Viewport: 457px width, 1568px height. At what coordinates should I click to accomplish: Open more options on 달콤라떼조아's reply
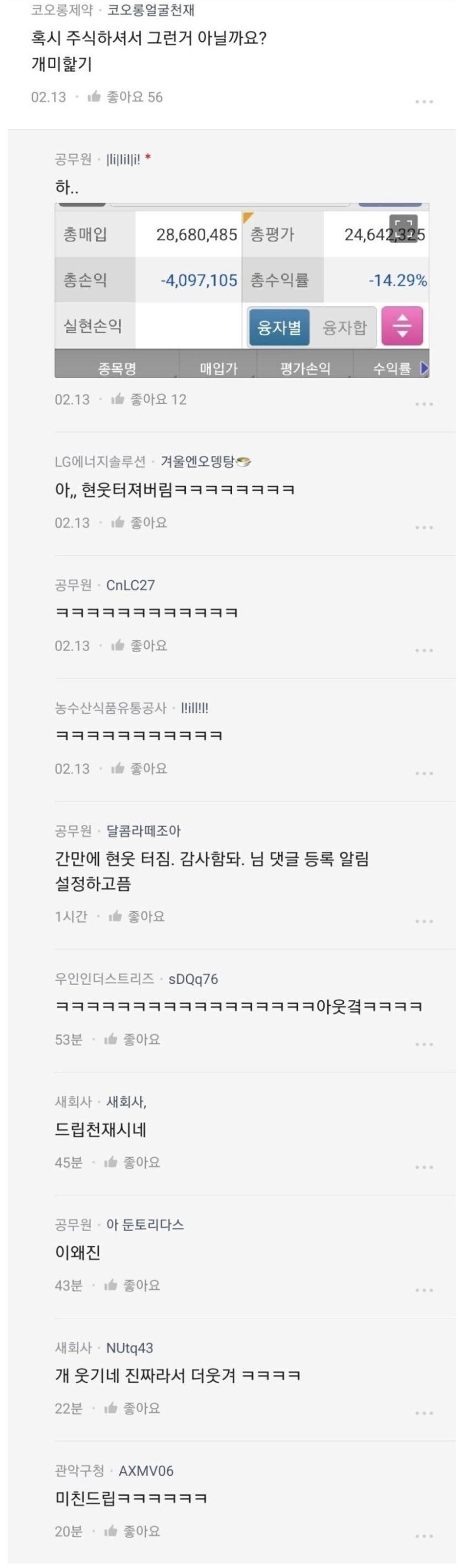423,921
